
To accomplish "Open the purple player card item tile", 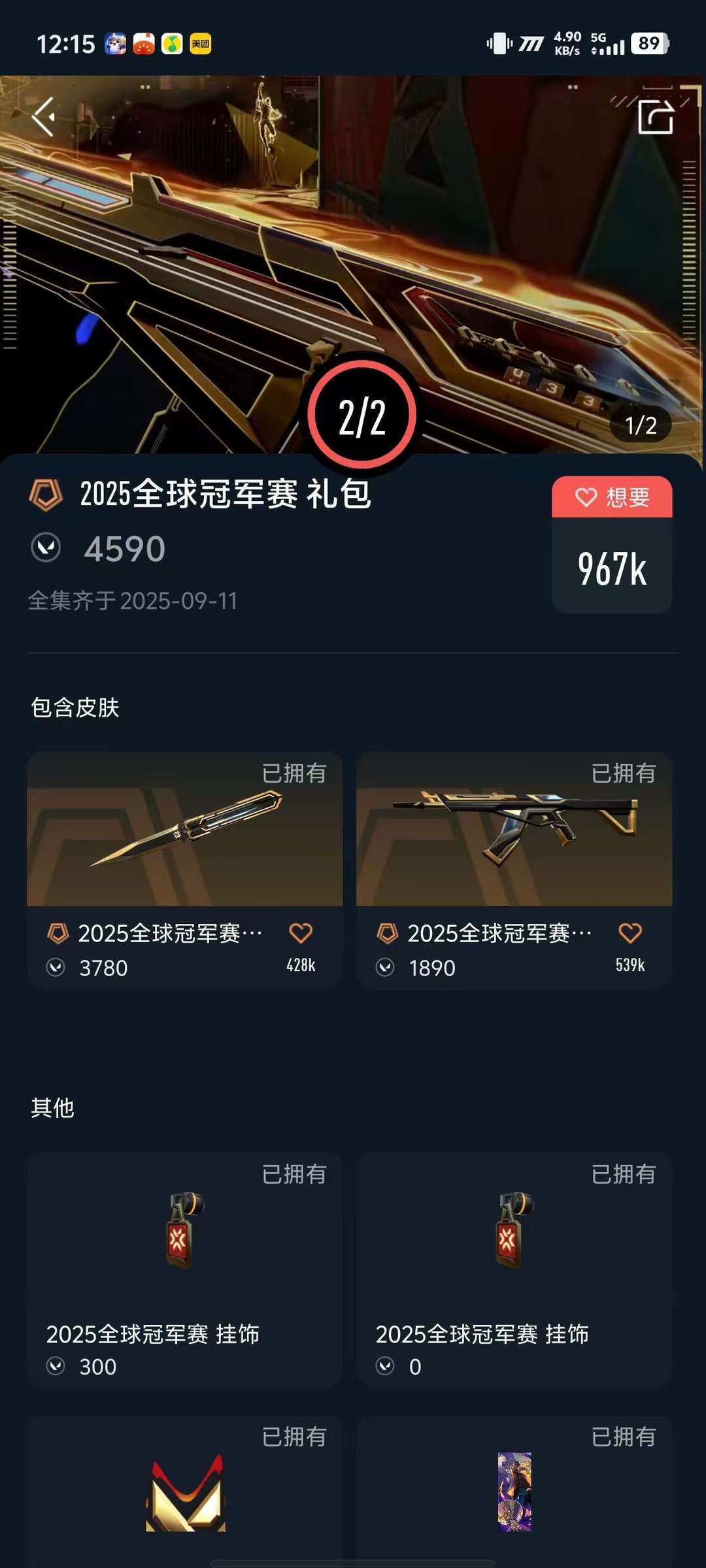I will [514, 1493].
